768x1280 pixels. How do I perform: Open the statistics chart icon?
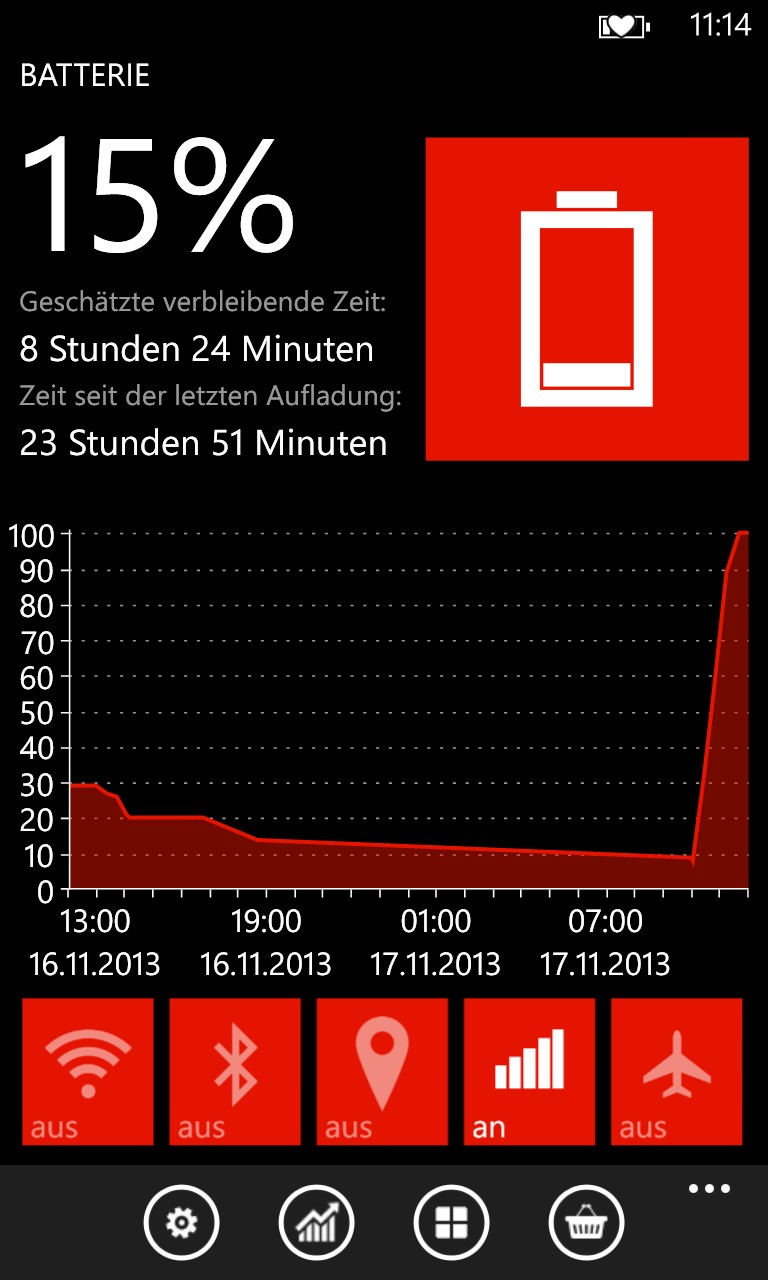(x=316, y=1222)
